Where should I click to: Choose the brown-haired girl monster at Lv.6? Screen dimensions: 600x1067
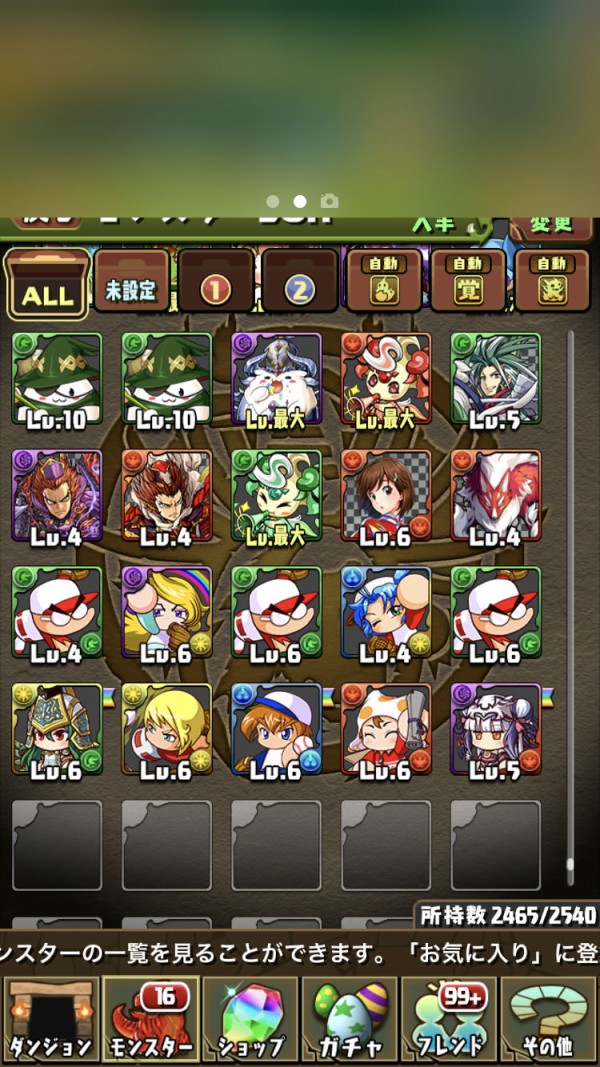click(386, 497)
